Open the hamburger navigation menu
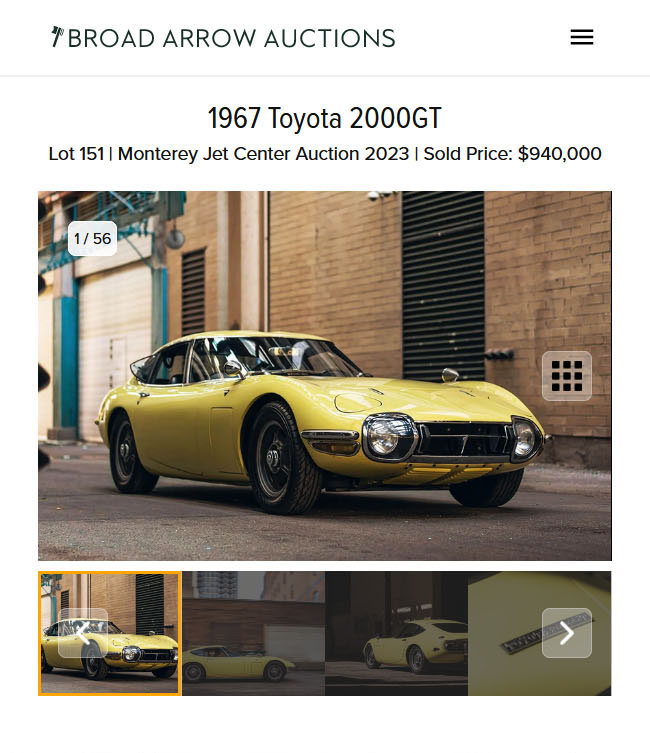This screenshot has height=753, width=650. coord(581,38)
